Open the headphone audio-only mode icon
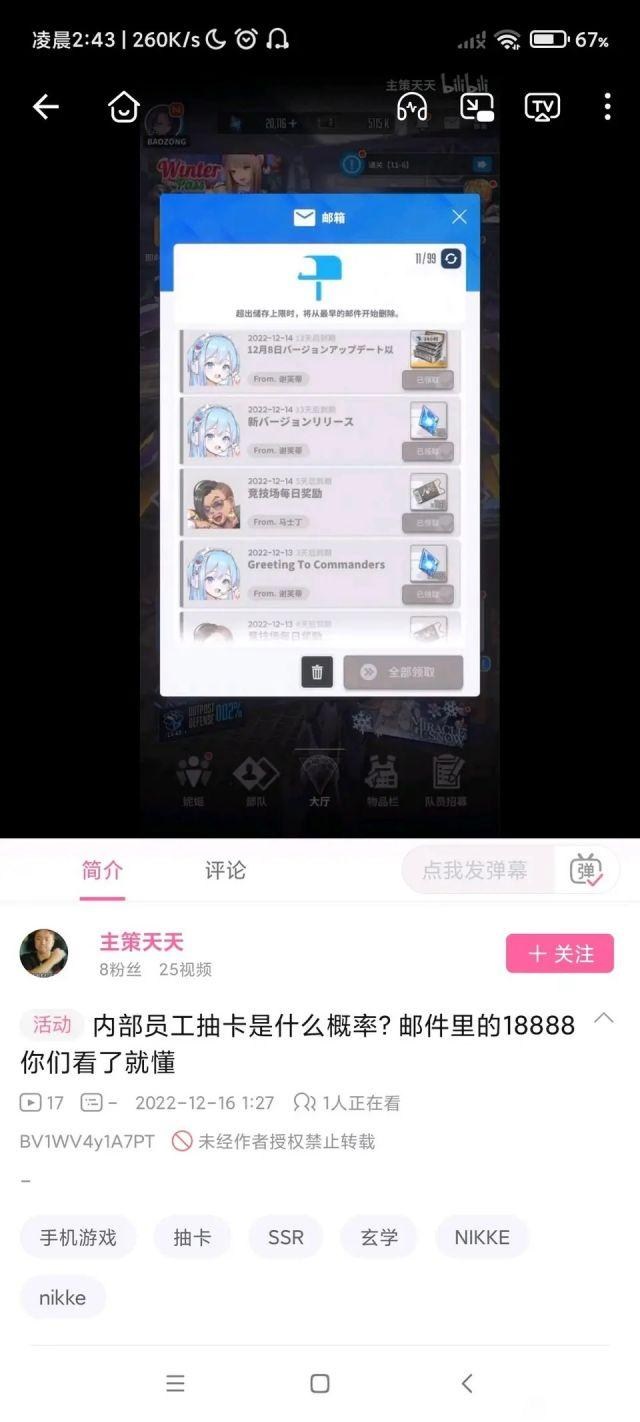The height and width of the screenshot is (1422, 640). (412, 107)
